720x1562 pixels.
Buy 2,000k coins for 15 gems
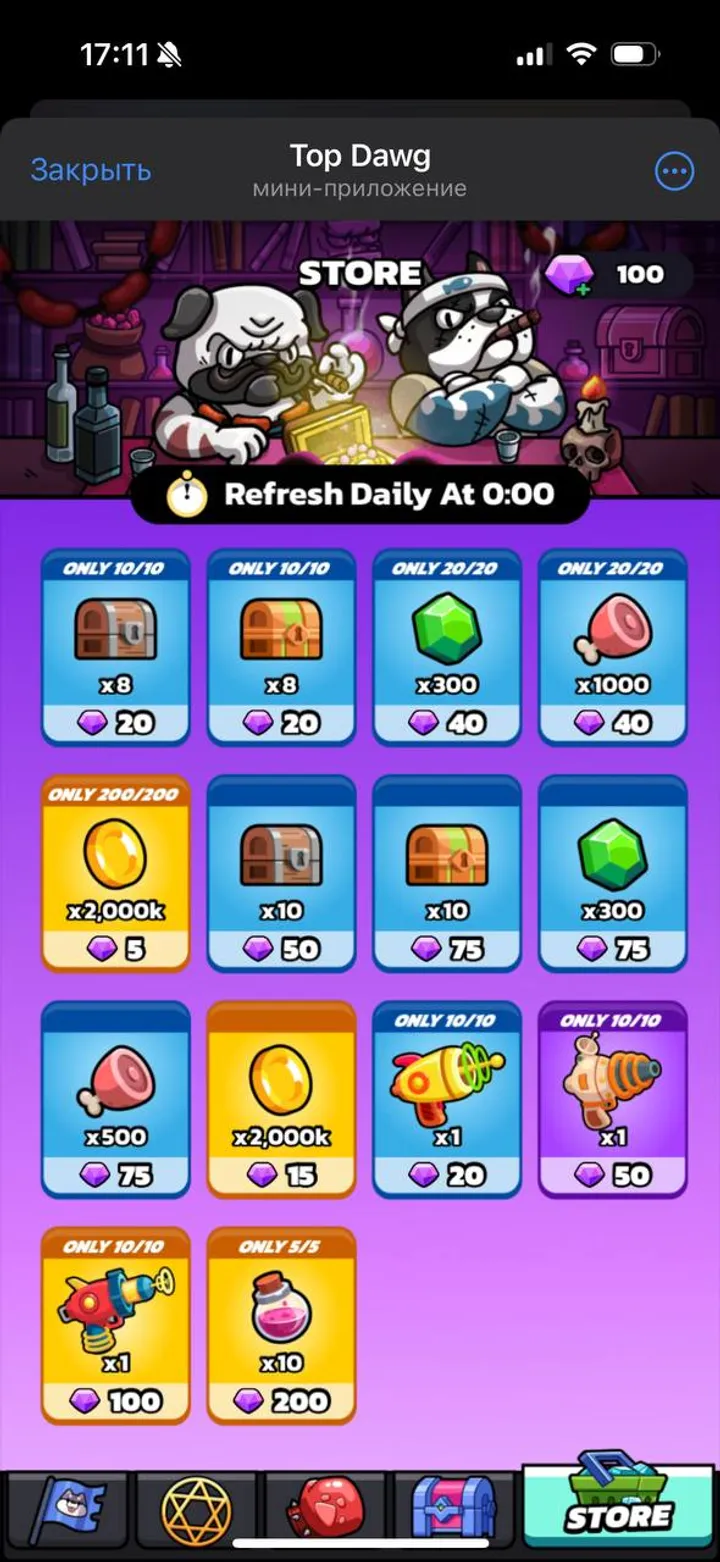coord(281,1099)
